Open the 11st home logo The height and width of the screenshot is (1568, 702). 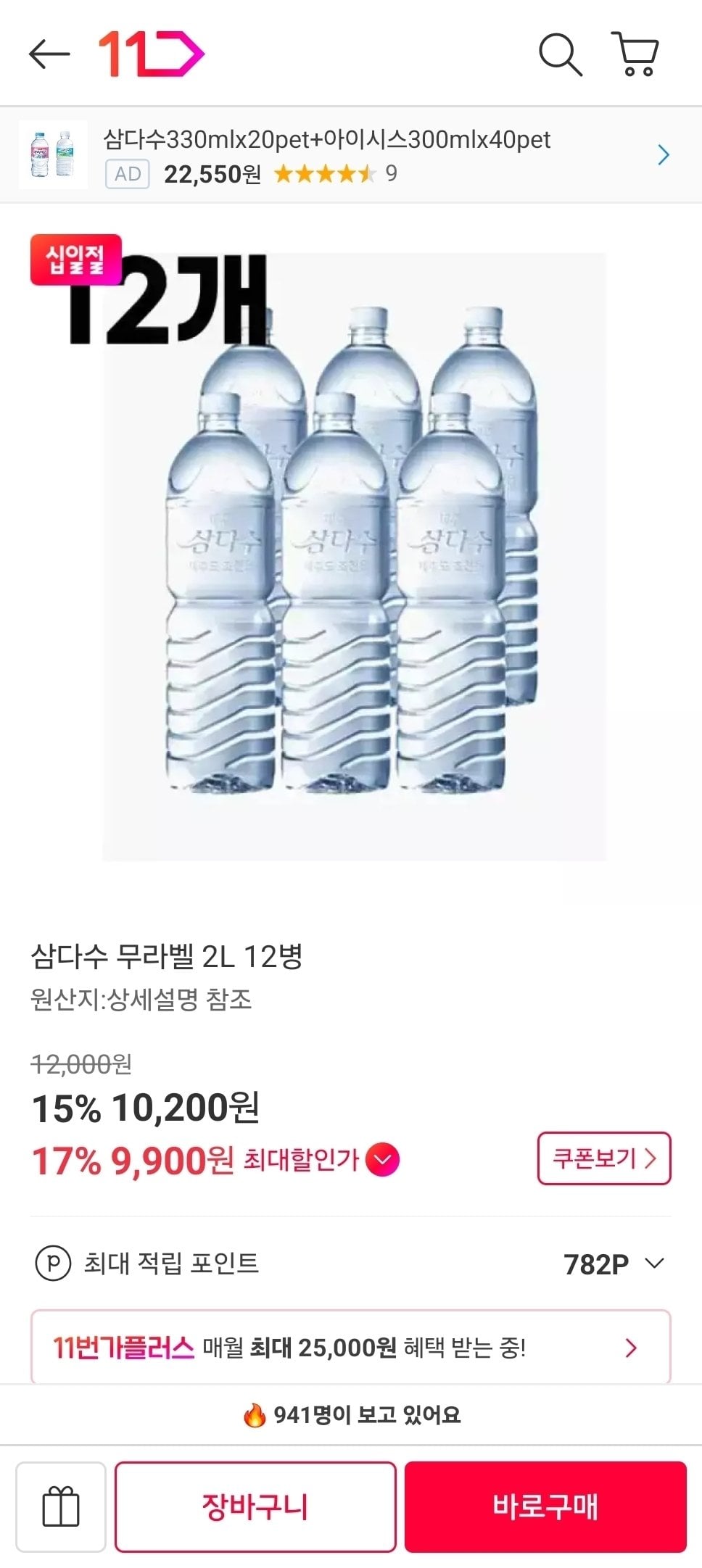coord(151,54)
